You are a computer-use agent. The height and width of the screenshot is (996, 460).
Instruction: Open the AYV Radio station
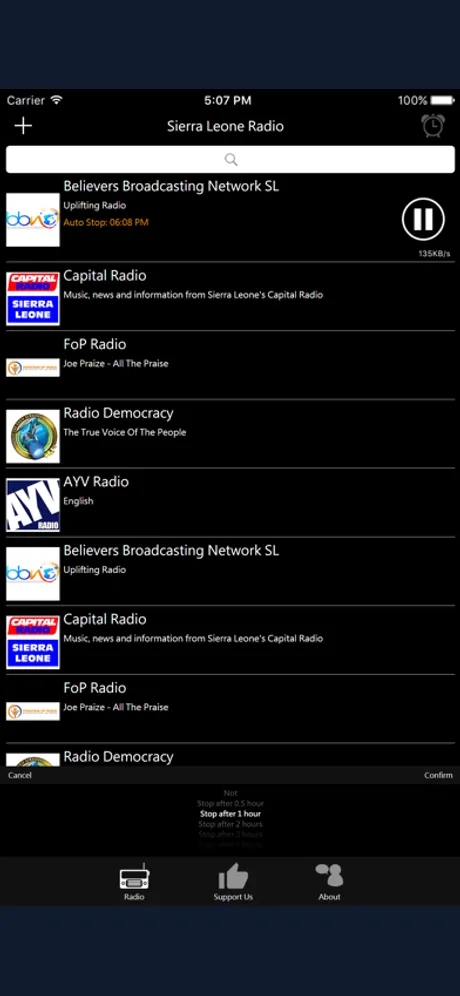point(230,502)
